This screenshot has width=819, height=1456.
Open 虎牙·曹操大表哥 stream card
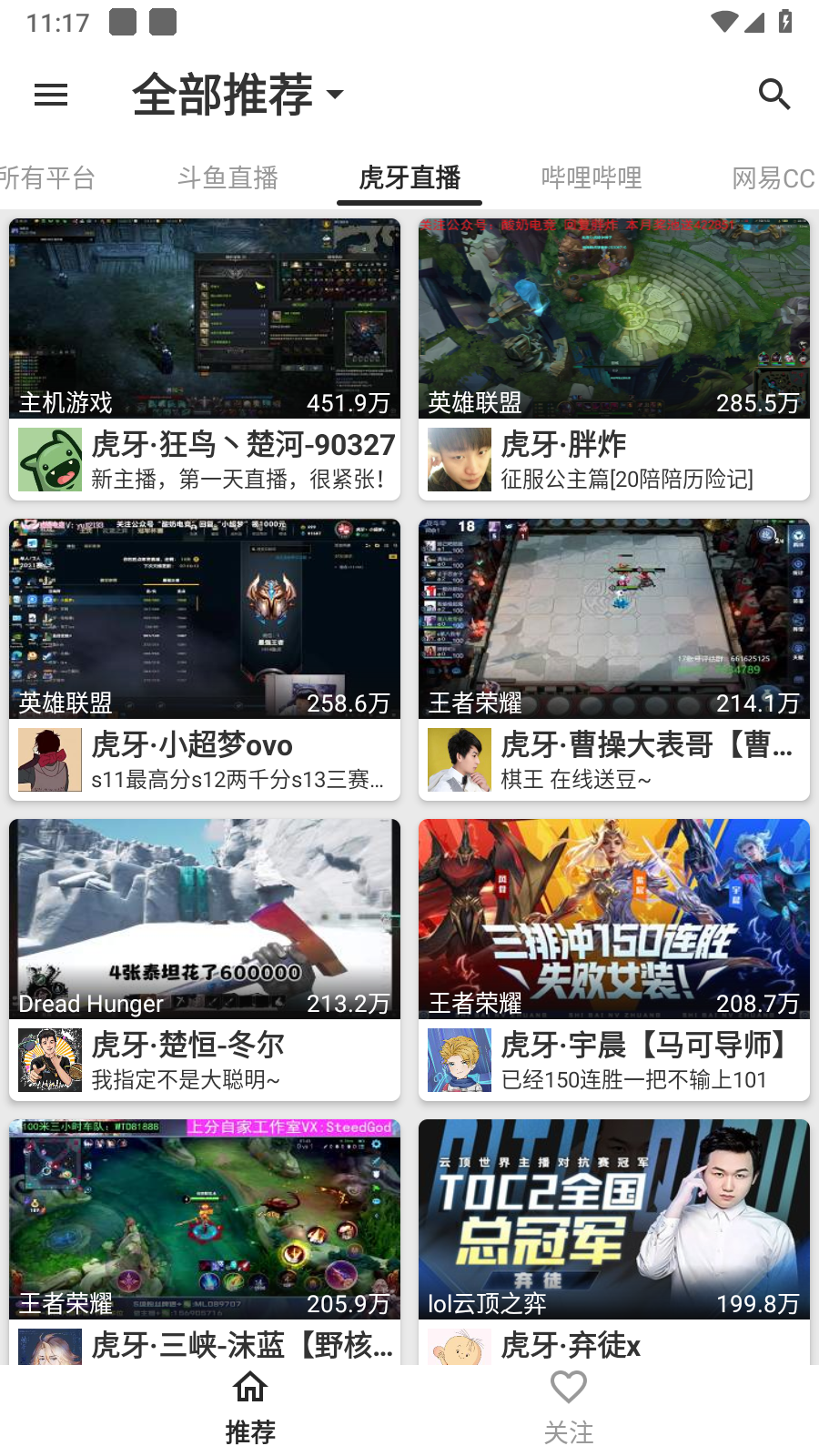614,660
